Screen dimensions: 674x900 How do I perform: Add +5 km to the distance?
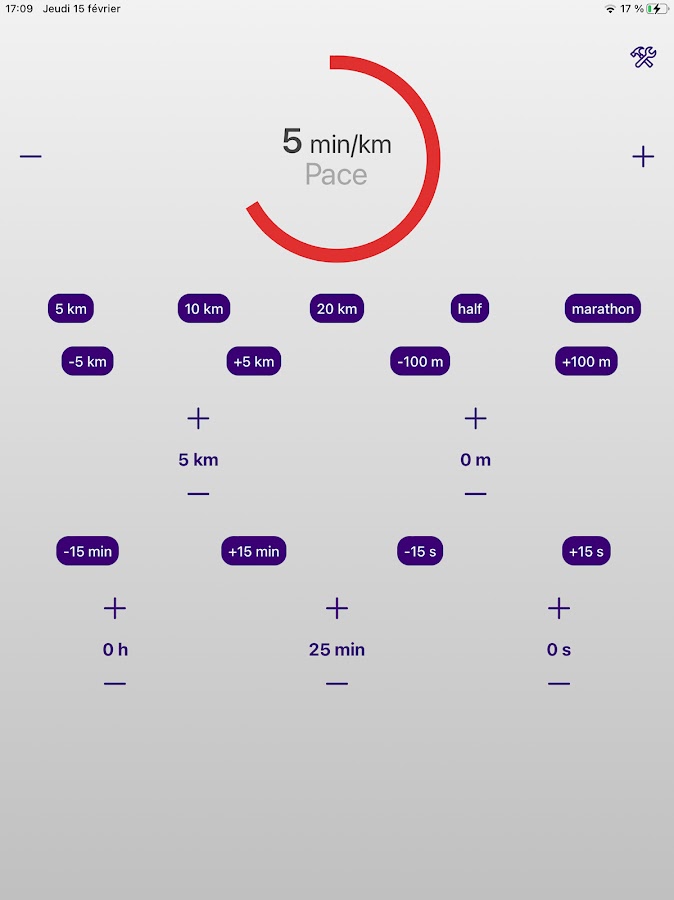[253, 362]
